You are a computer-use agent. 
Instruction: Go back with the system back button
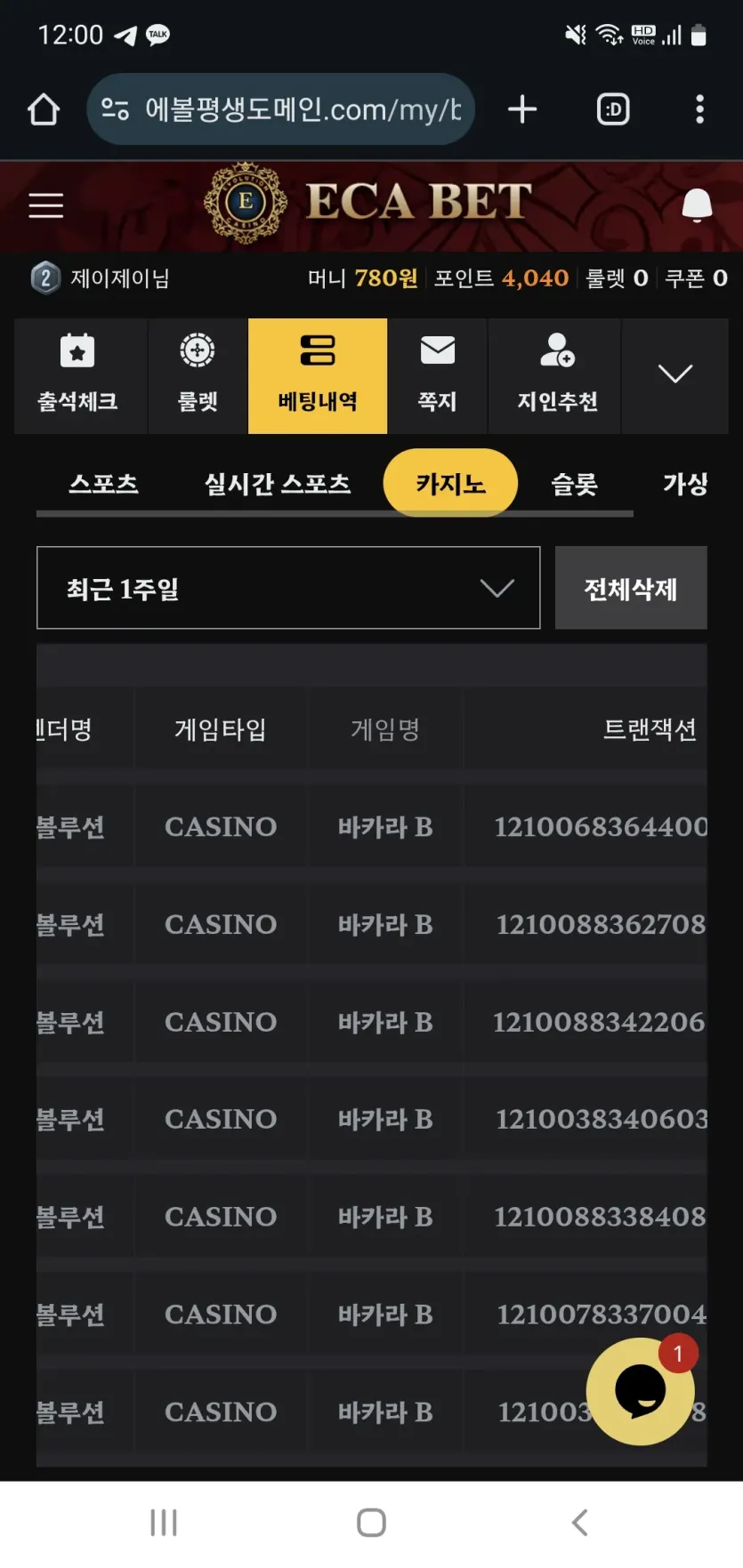click(580, 1523)
